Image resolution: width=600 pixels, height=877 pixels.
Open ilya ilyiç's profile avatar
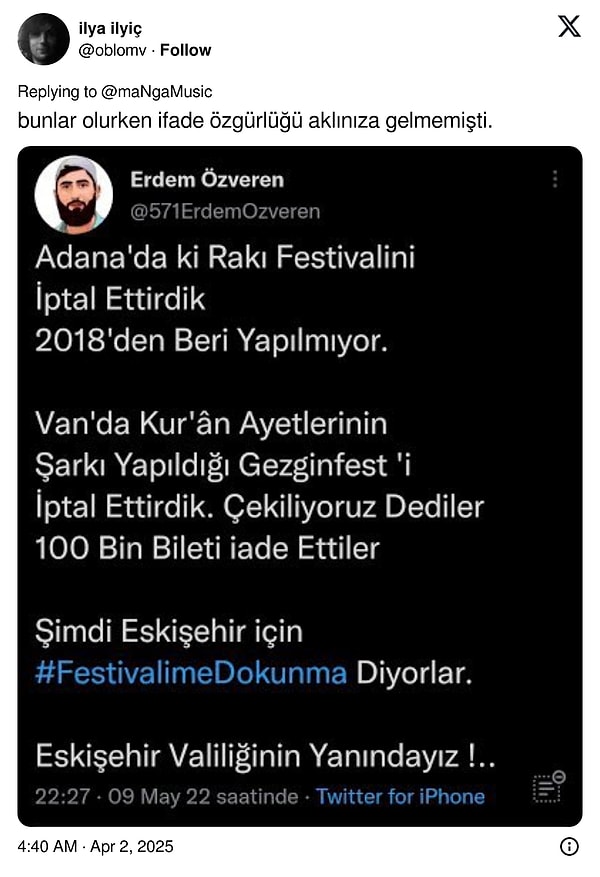pos(43,40)
